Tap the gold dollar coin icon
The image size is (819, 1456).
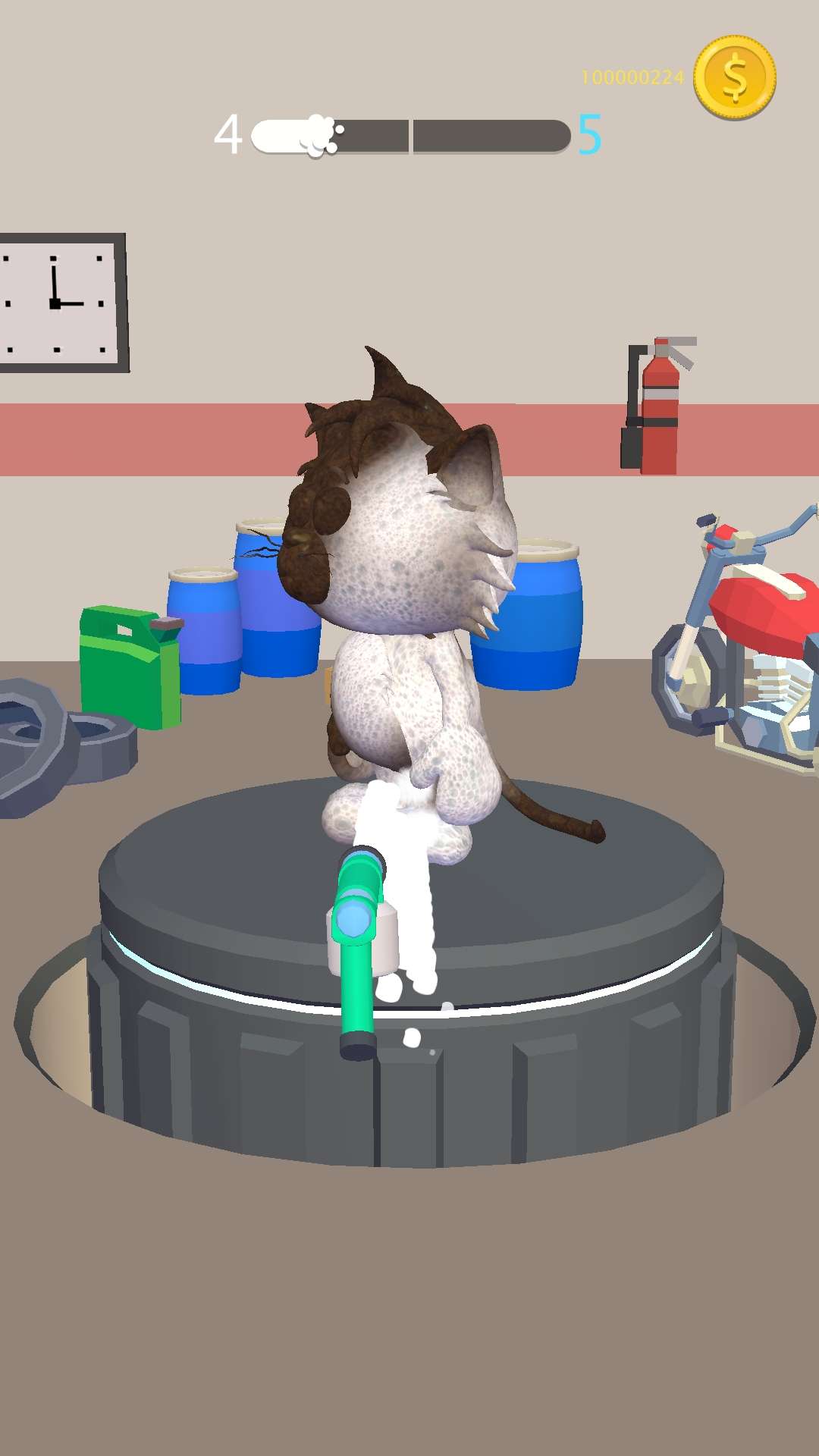pos(734,77)
